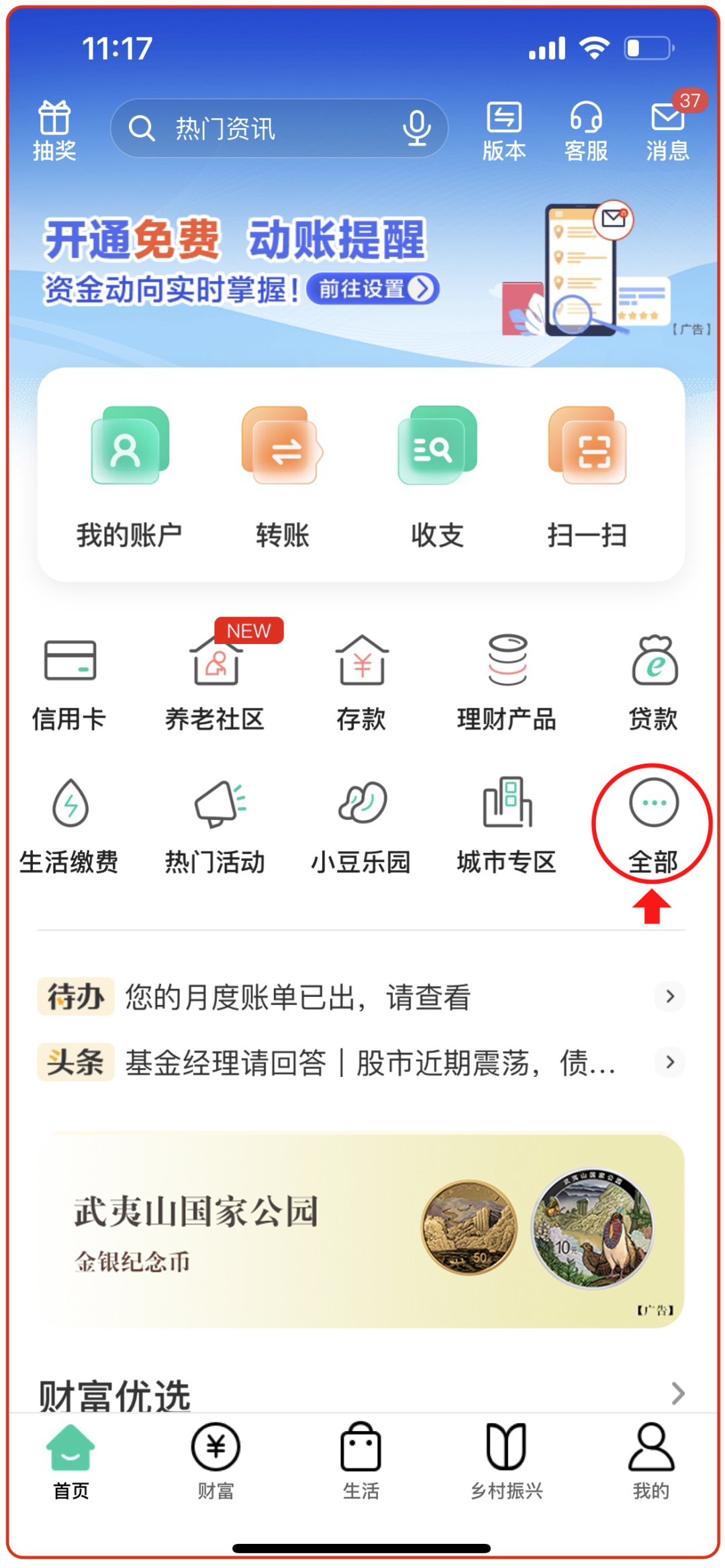
Task: Activate the voice search microphone
Action: pos(417,129)
